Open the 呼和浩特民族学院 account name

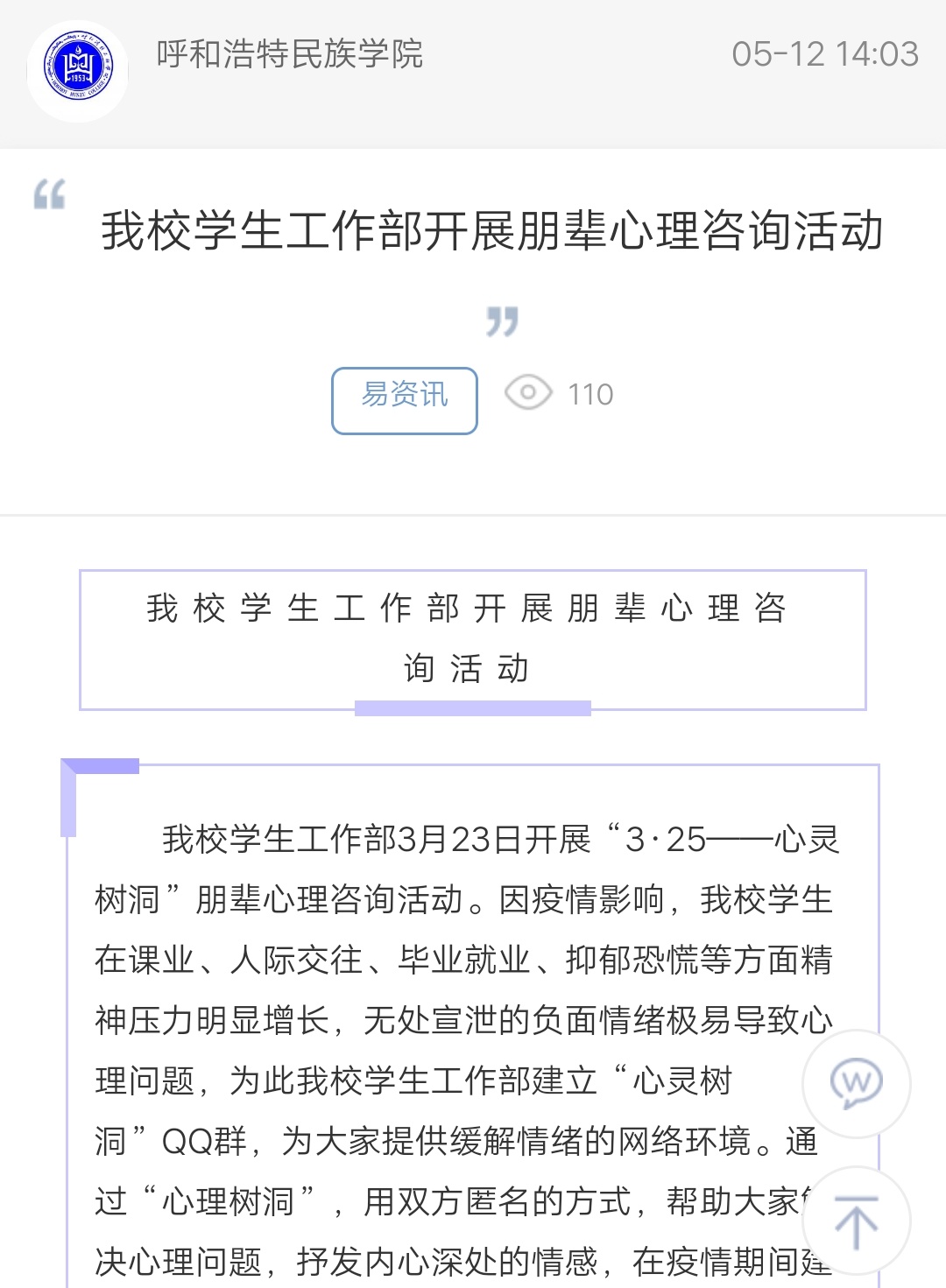289,54
